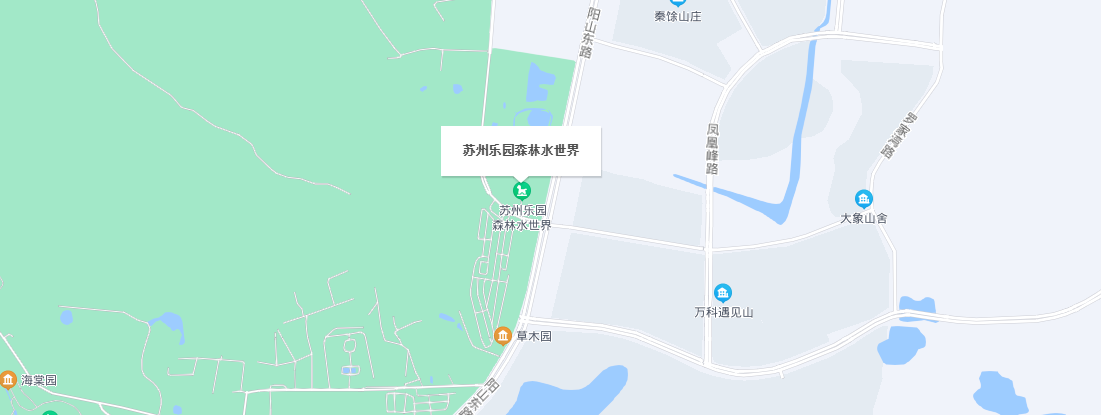Select the 万科遇见山 map marker
The height and width of the screenshot is (415, 1101).
point(723,293)
